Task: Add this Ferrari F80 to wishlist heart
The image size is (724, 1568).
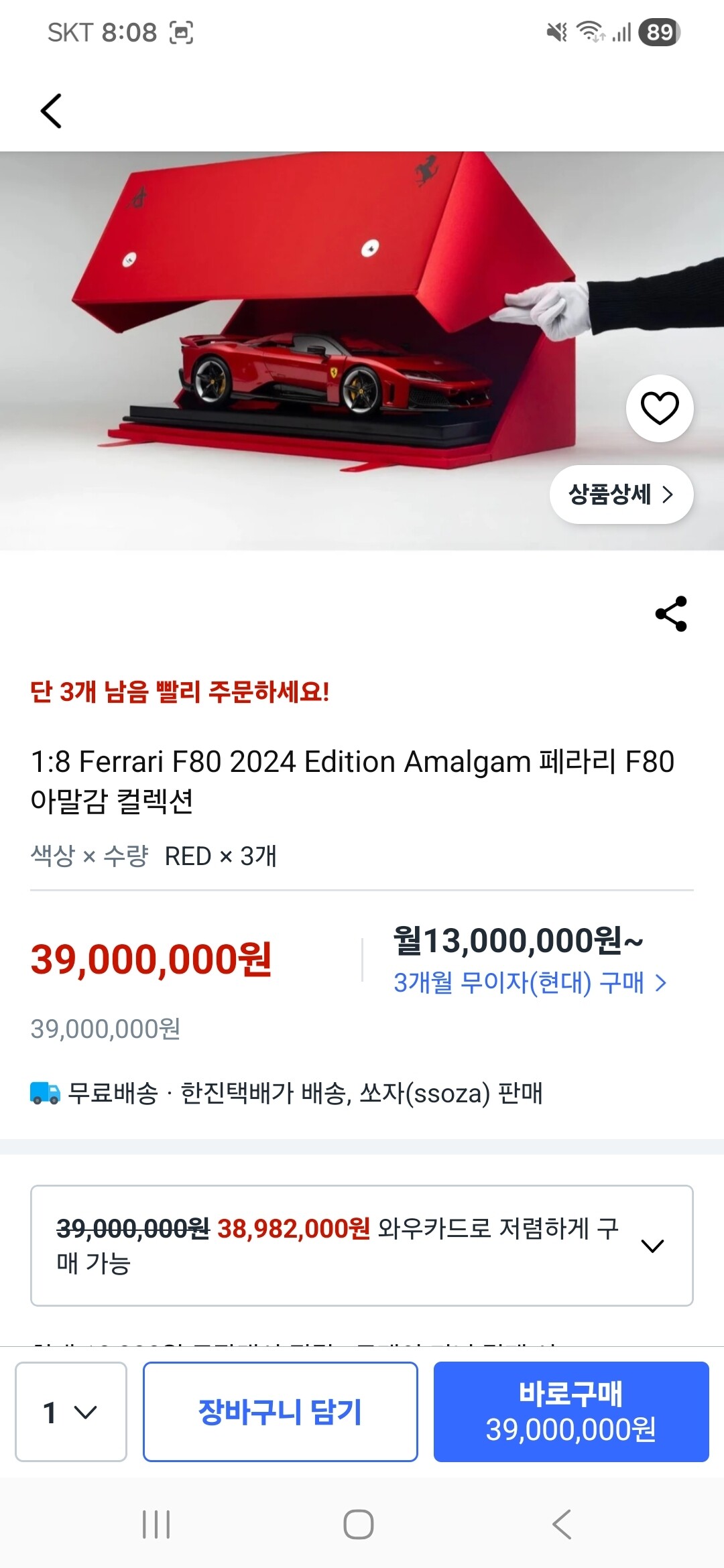Action: [660, 408]
